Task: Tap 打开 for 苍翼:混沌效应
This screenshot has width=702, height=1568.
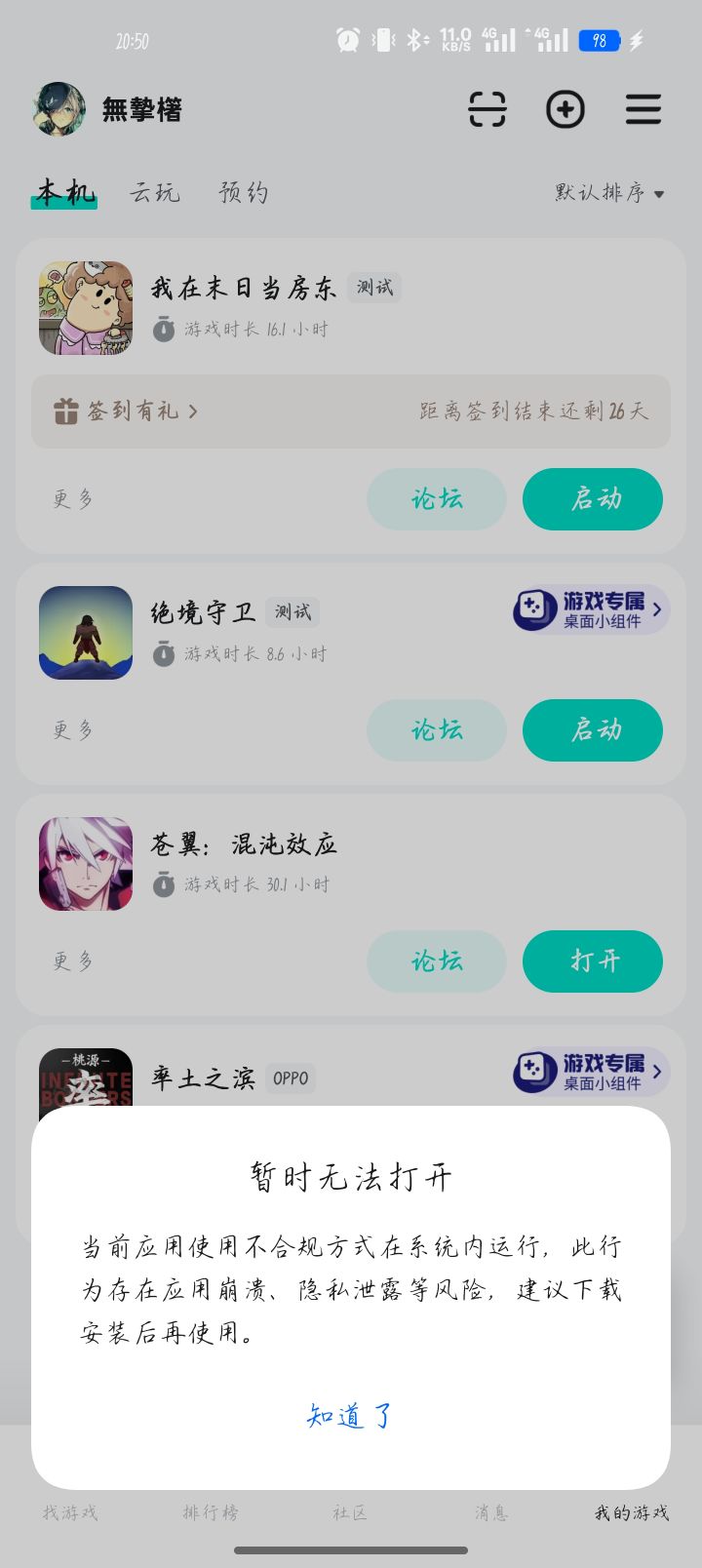Action: pos(593,961)
